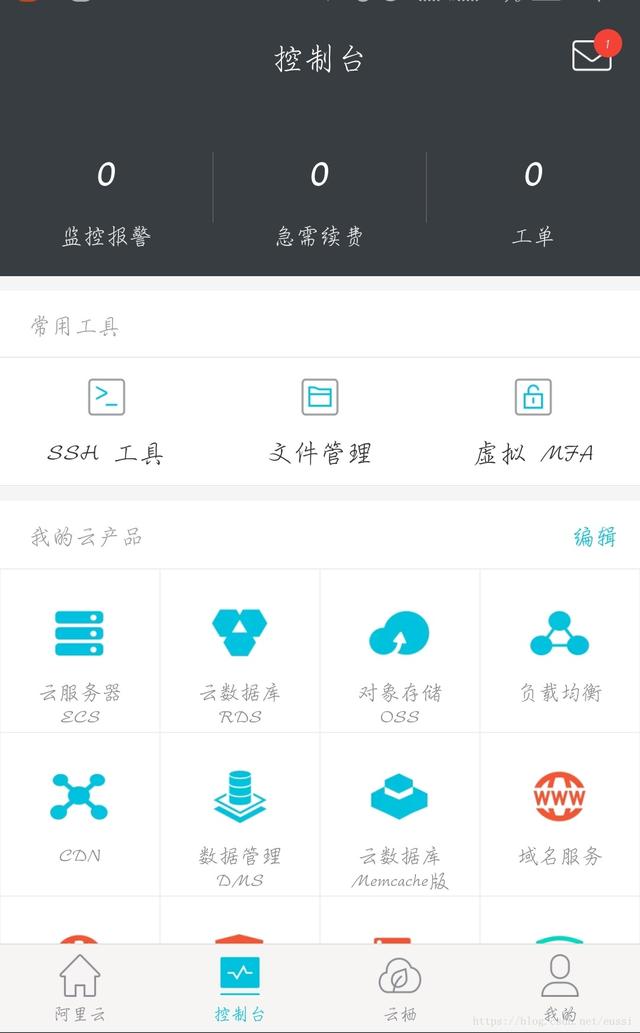Open 急需续费 renewals
The image size is (640, 1033).
320,201
